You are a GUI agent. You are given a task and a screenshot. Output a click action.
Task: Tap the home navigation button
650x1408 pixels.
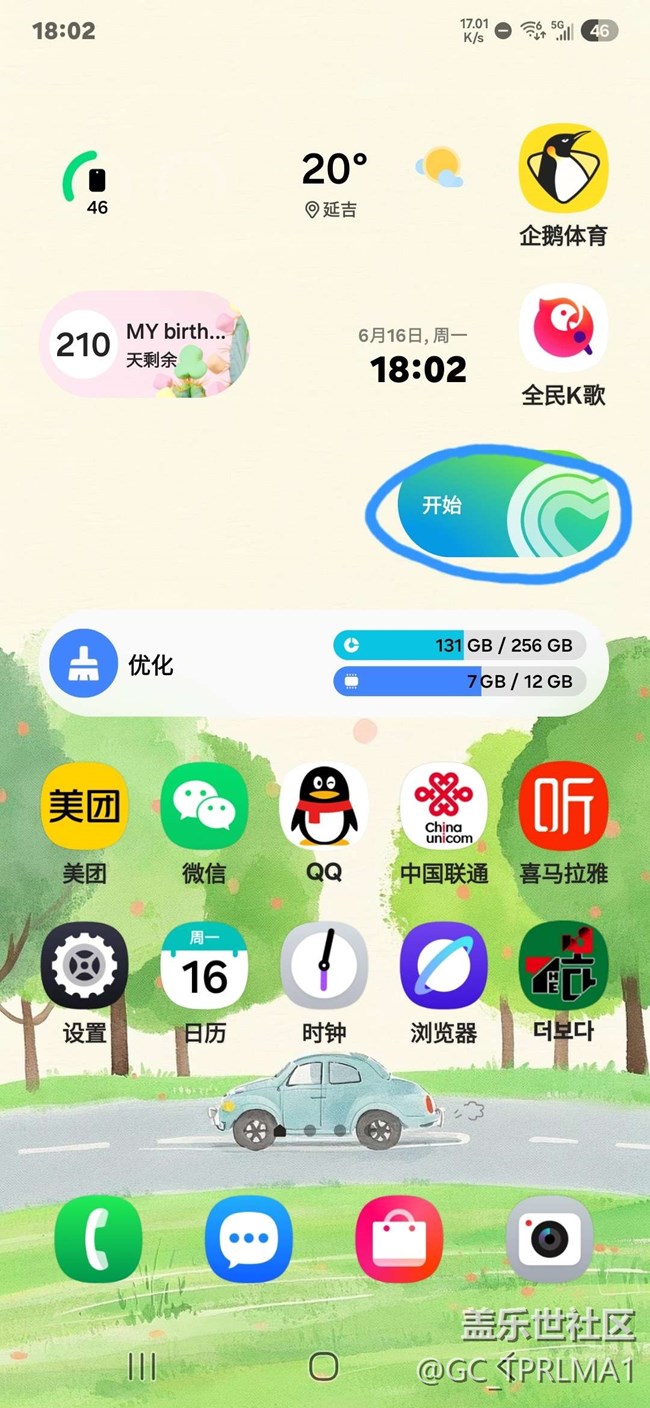pos(324,1366)
